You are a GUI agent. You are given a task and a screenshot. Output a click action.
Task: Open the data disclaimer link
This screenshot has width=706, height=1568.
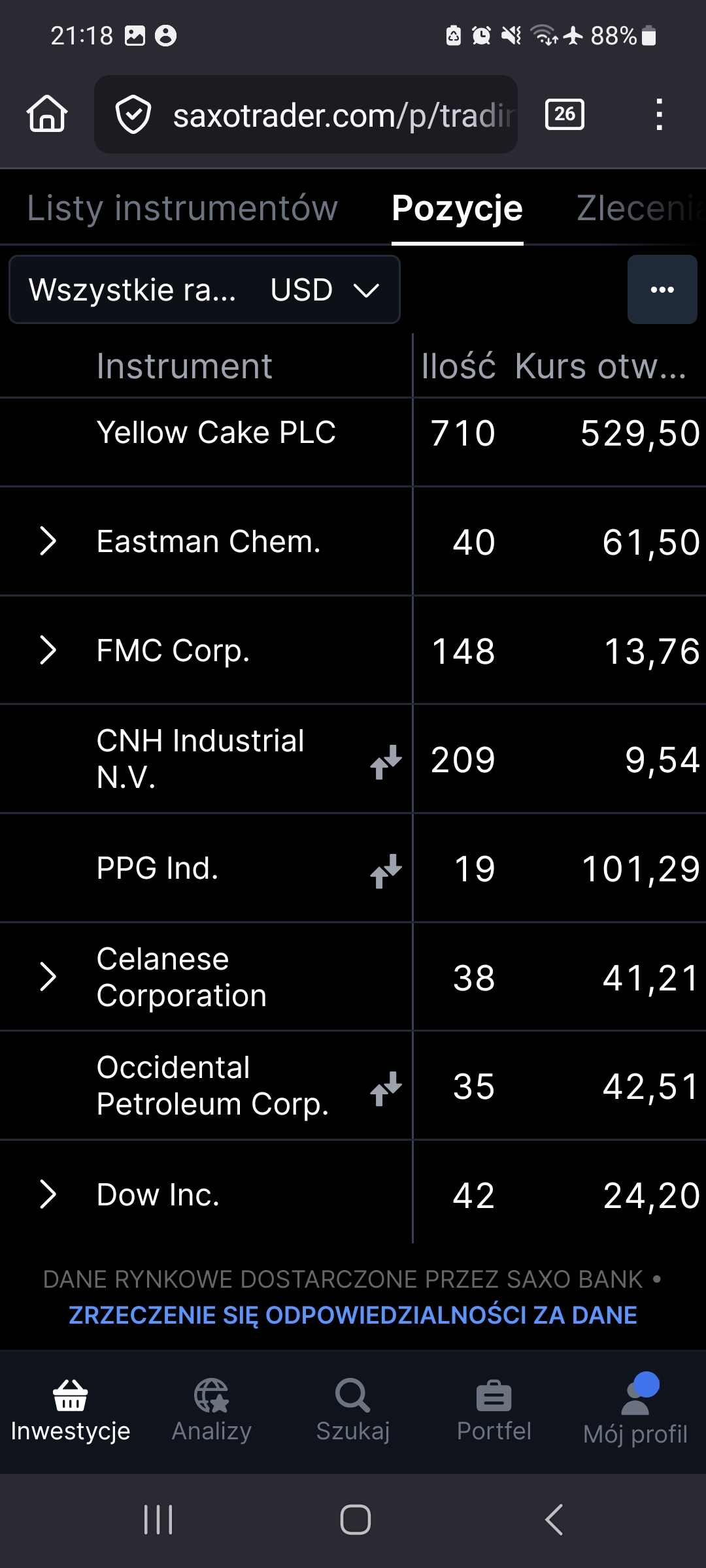(x=353, y=1315)
